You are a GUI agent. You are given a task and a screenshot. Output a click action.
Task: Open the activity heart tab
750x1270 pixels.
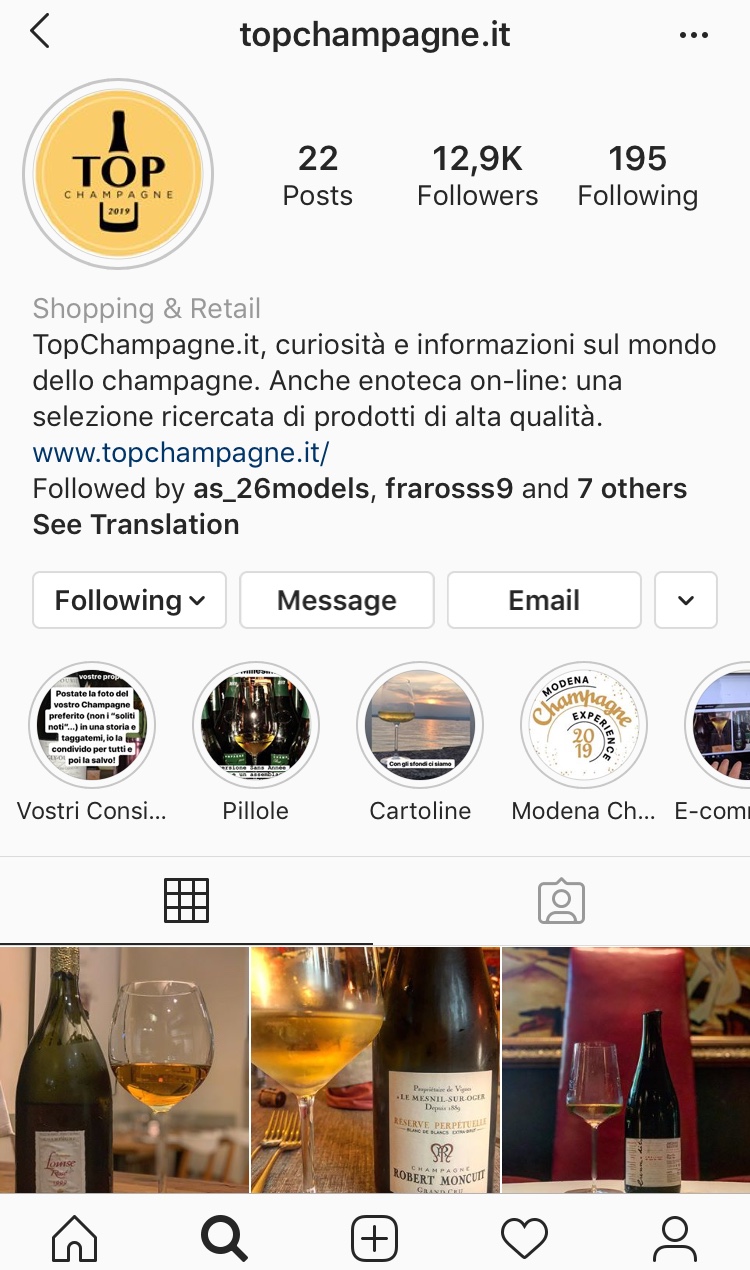pos(525,1238)
